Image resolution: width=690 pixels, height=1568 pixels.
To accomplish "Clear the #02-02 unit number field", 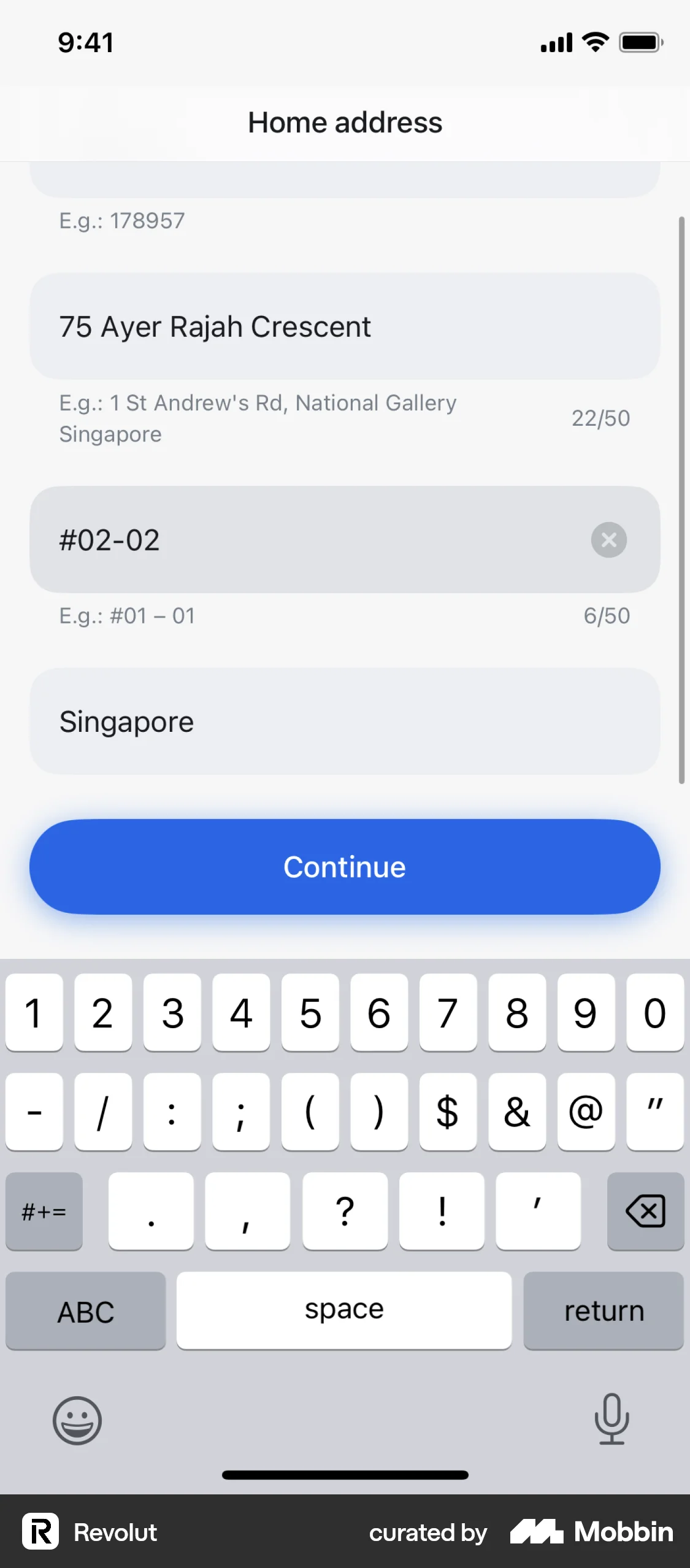I will coord(609,540).
